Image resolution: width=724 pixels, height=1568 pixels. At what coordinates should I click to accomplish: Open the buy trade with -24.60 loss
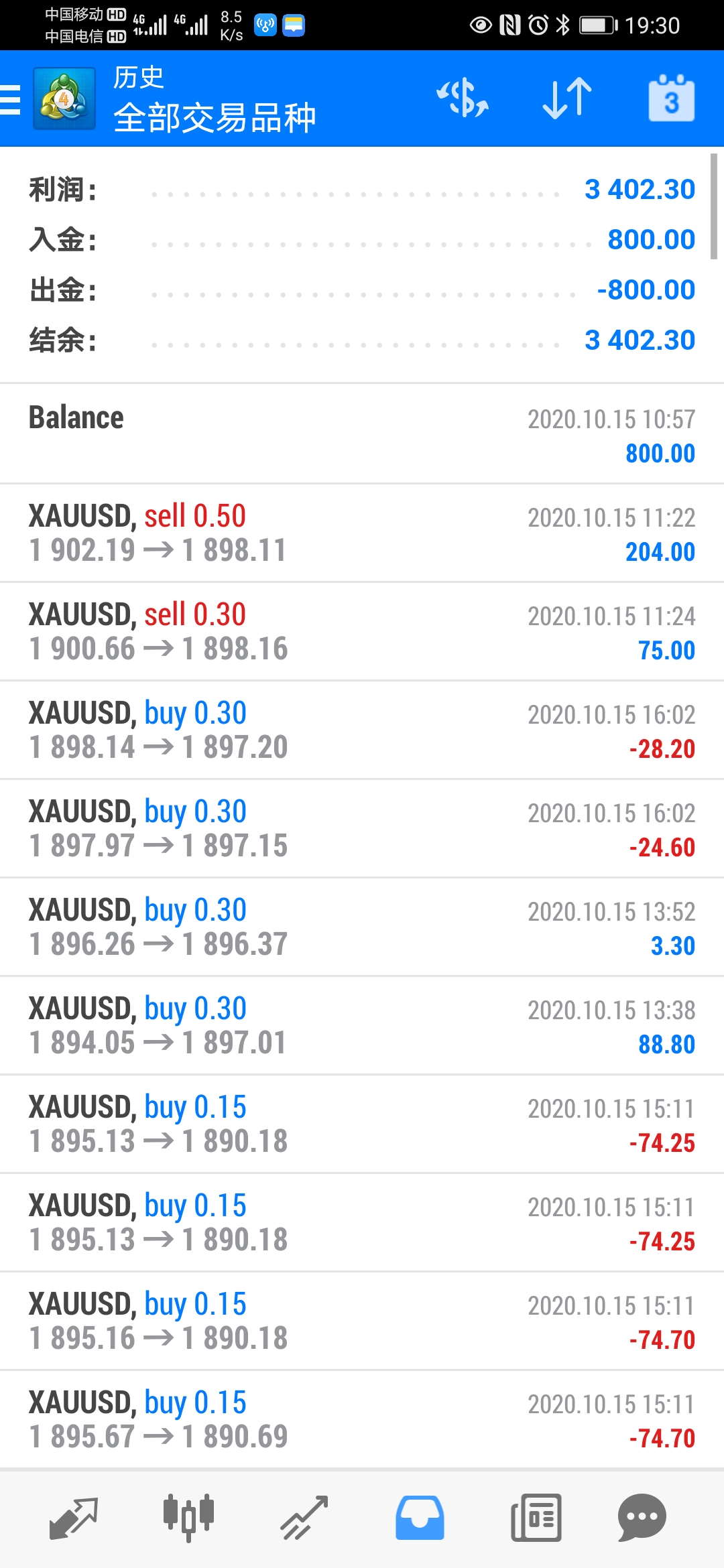click(x=362, y=829)
